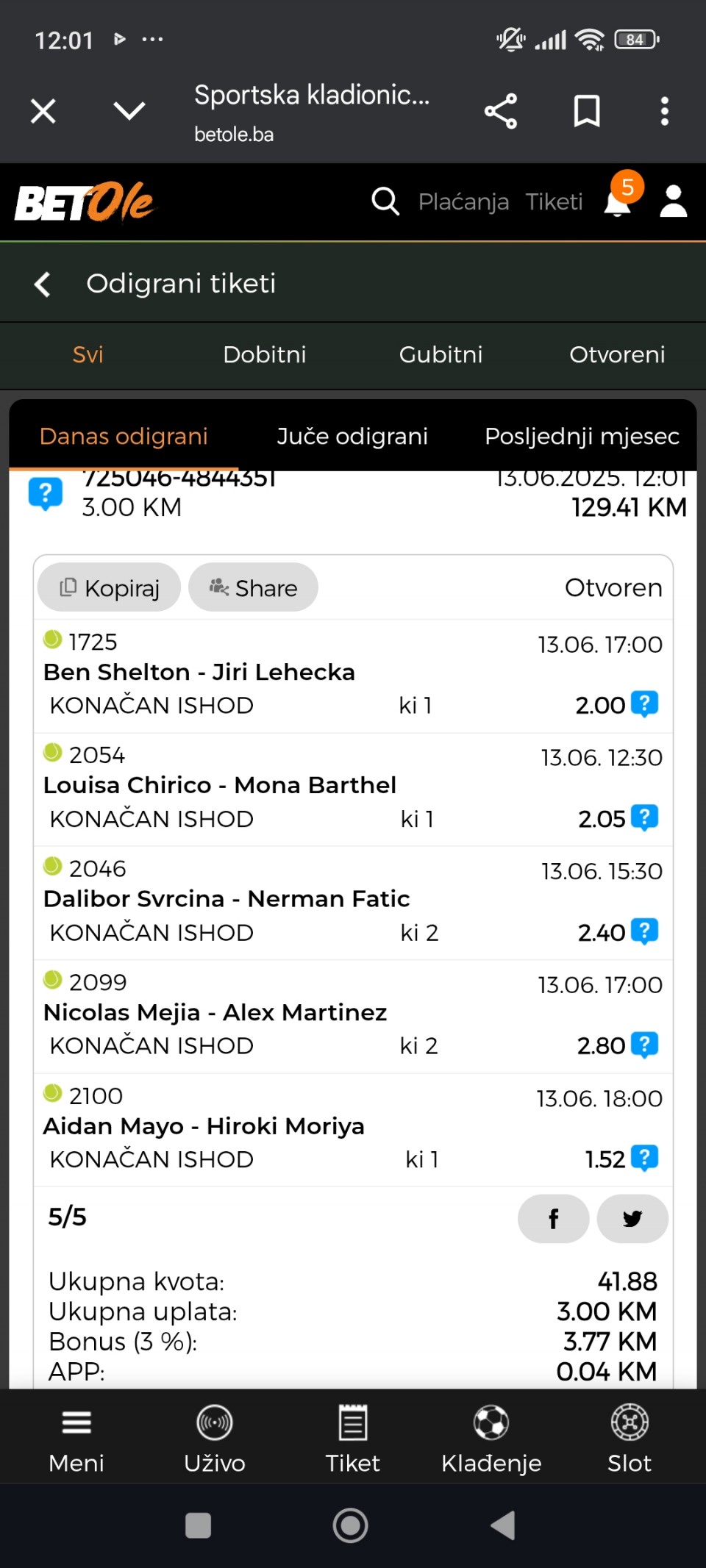Share the betole.ba page
Screen dimensions: 706x1568
coord(501,112)
